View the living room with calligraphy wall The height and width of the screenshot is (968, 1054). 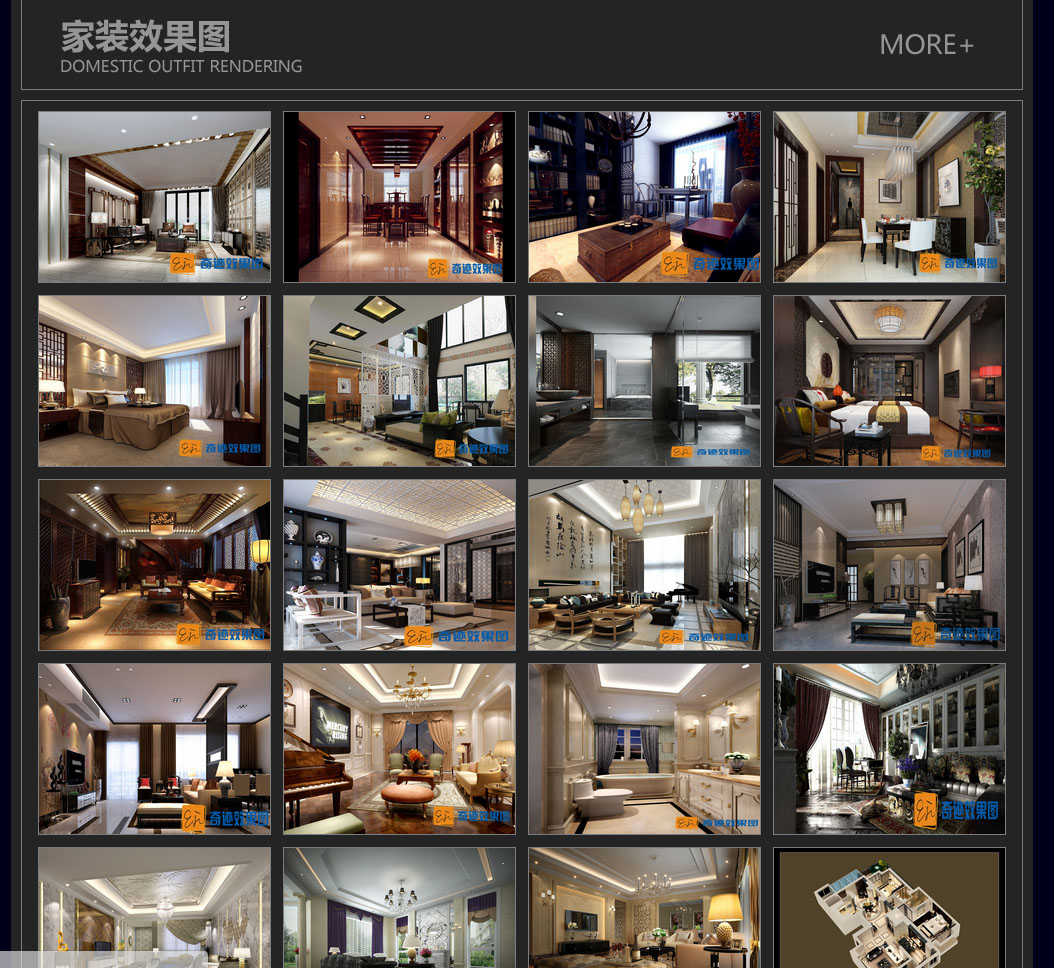click(644, 565)
